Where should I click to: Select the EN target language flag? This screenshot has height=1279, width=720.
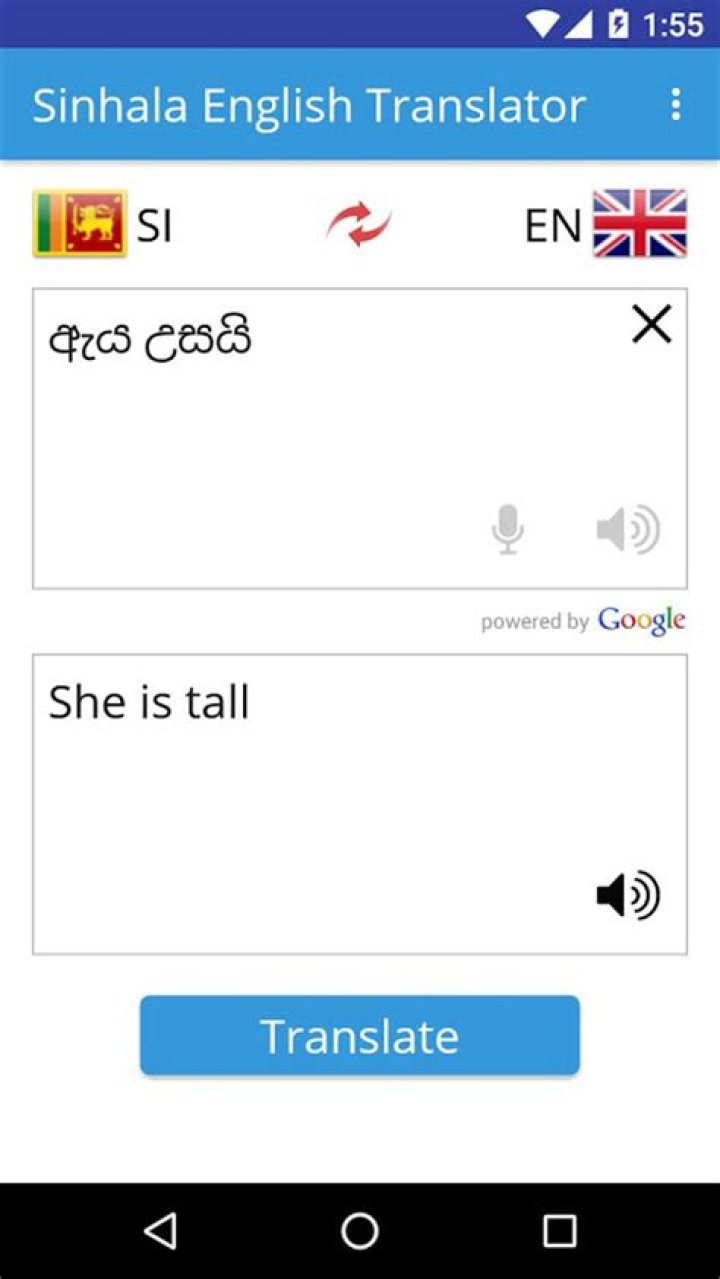pos(639,224)
